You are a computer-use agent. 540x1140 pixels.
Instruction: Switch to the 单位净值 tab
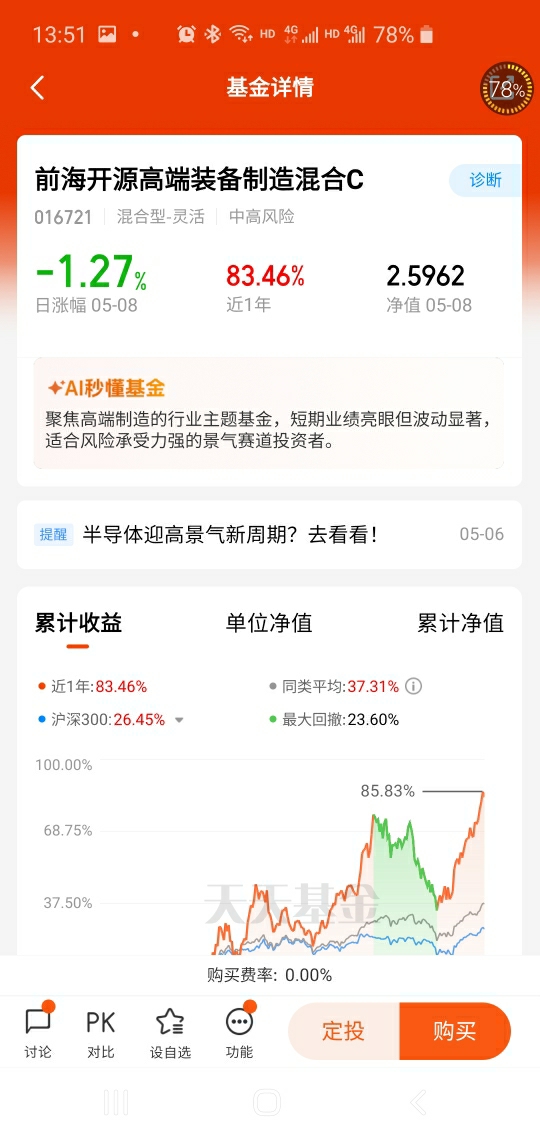pyautogui.click(x=270, y=623)
